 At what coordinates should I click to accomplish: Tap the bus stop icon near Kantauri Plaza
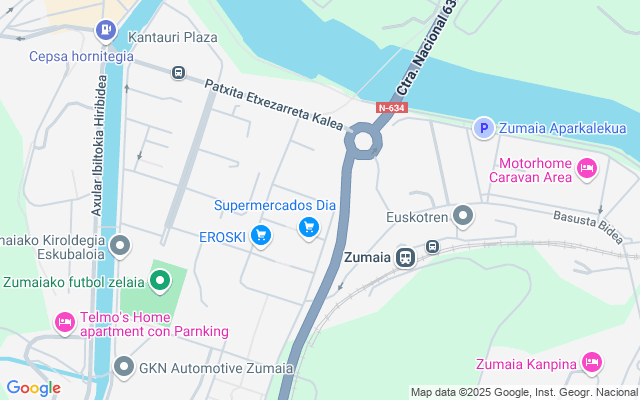tap(178, 72)
